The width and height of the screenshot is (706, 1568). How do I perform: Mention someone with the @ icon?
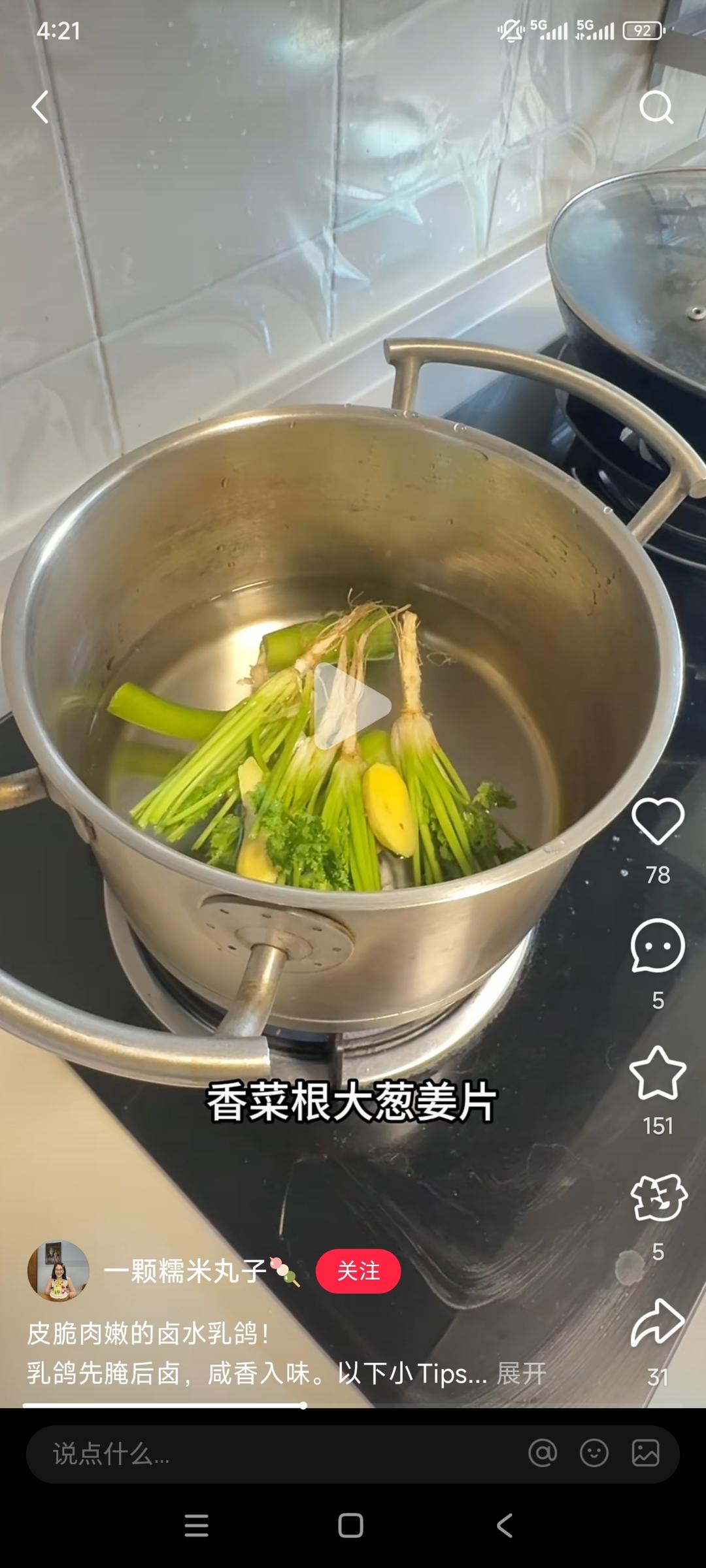pos(543,1454)
